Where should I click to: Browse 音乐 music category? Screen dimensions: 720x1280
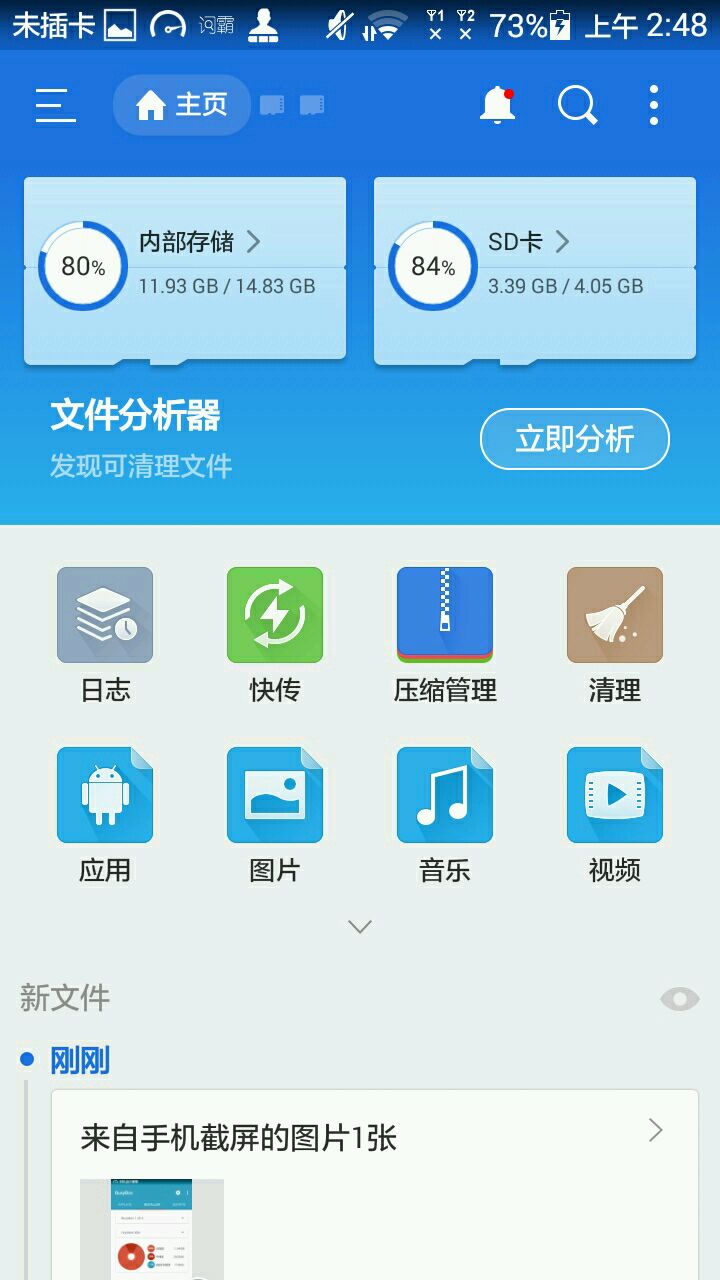pyautogui.click(x=445, y=815)
